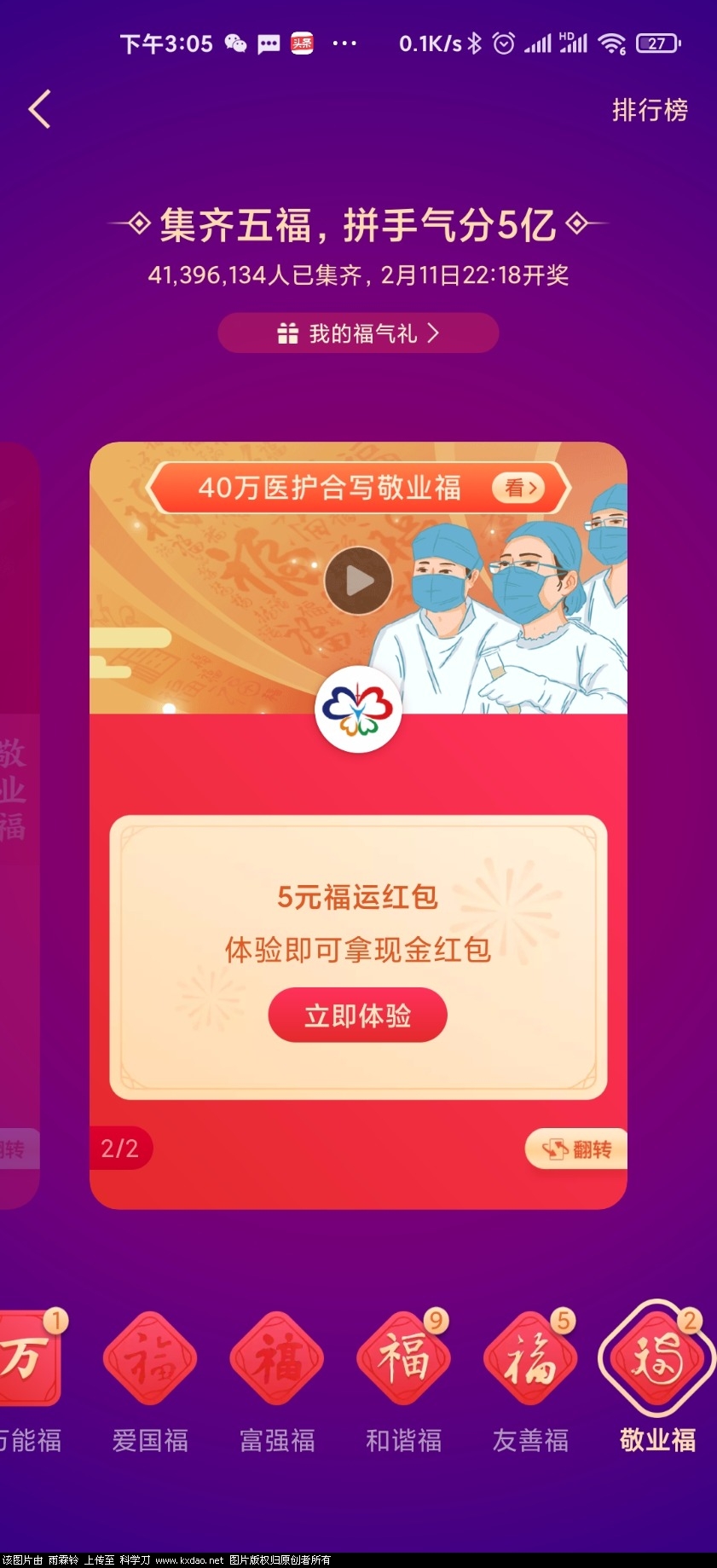The width and height of the screenshot is (717, 1568).
Task: Tap the colorful flower logo on the card
Action: tap(358, 710)
